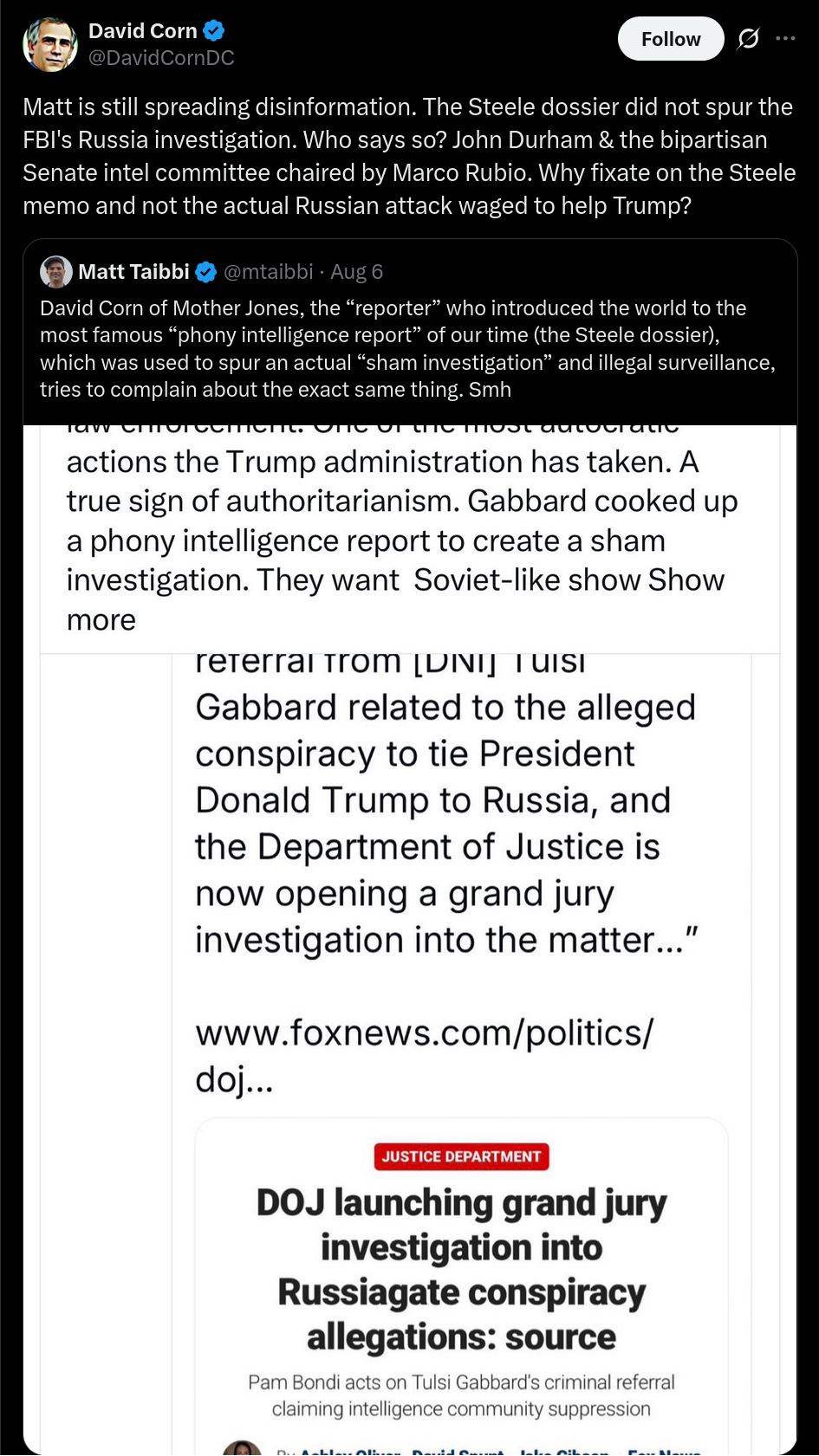Open the @DavidCornDC handle
Image resolution: width=819 pixels, height=1456 pixels.
point(161,58)
